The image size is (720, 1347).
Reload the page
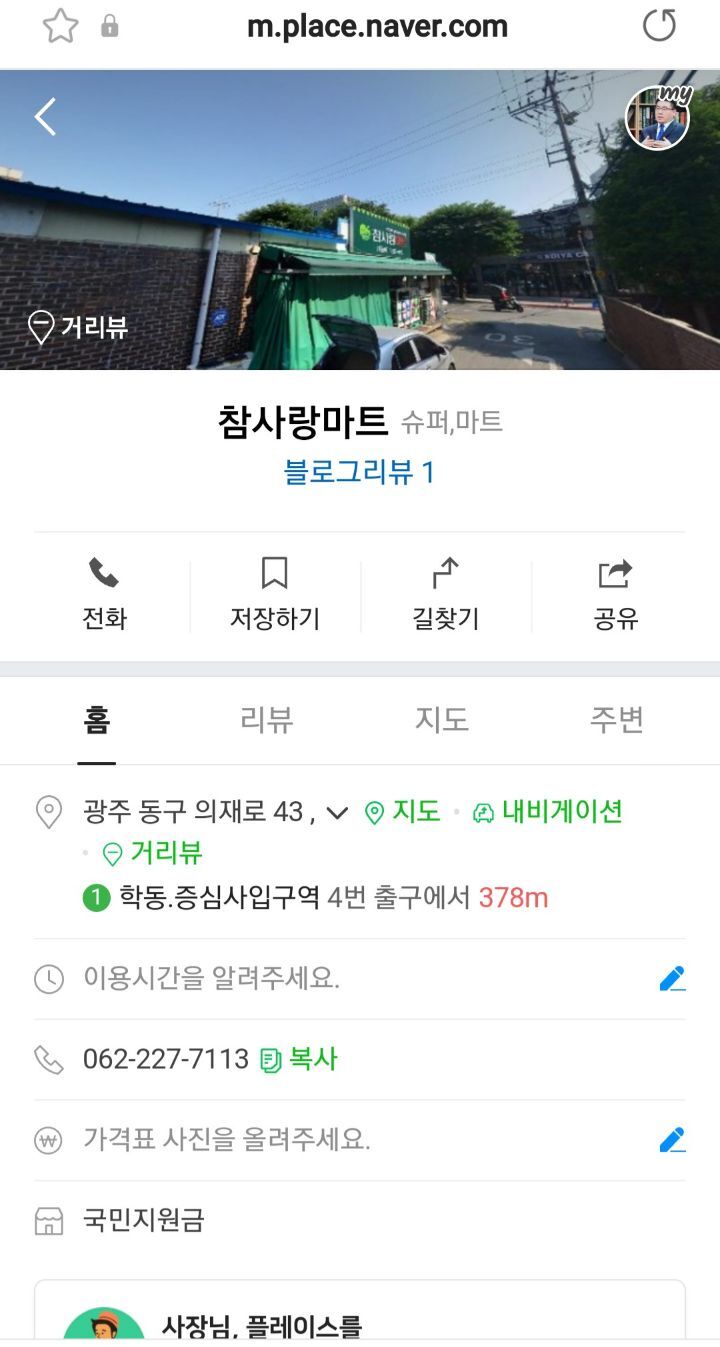[659, 26]
